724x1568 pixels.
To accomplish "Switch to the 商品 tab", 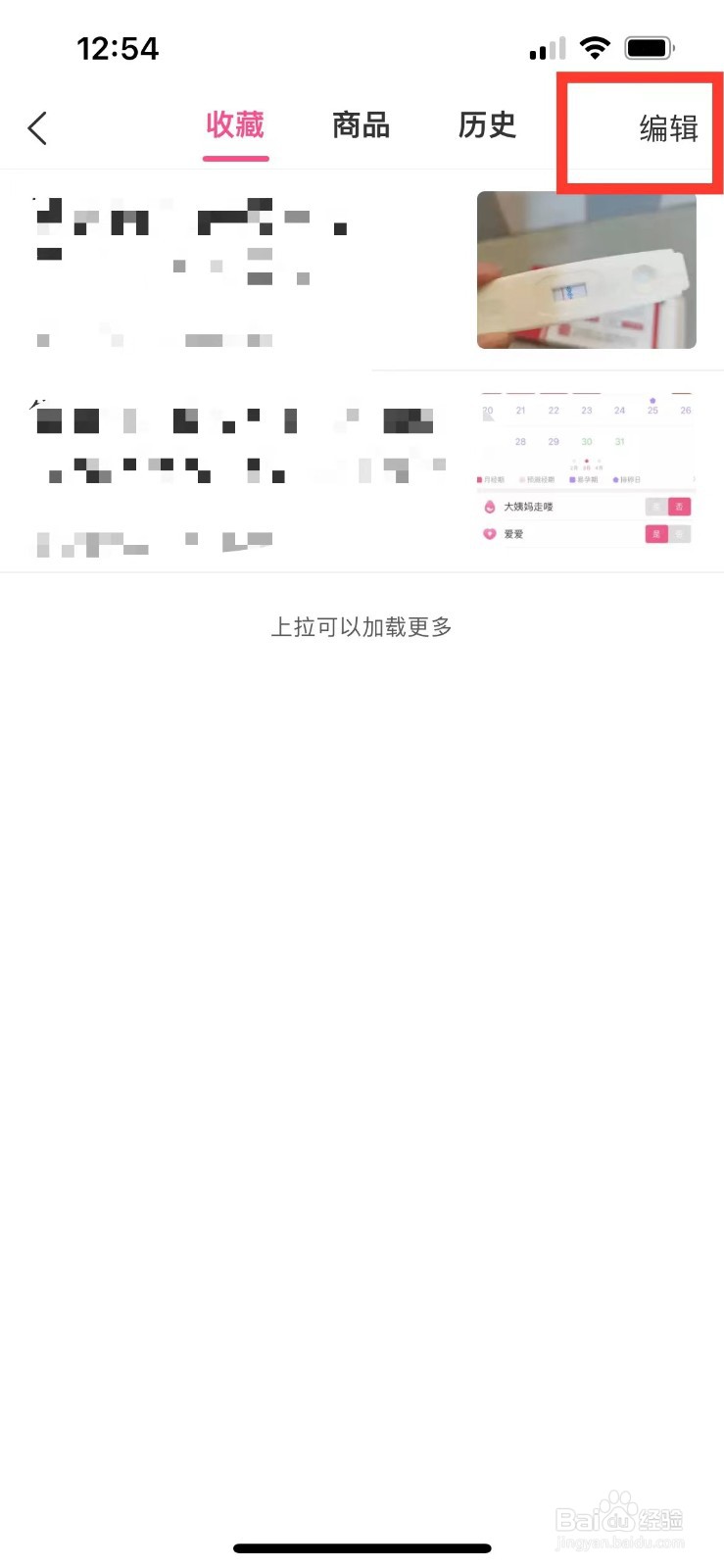I will [x=361, y=124].
